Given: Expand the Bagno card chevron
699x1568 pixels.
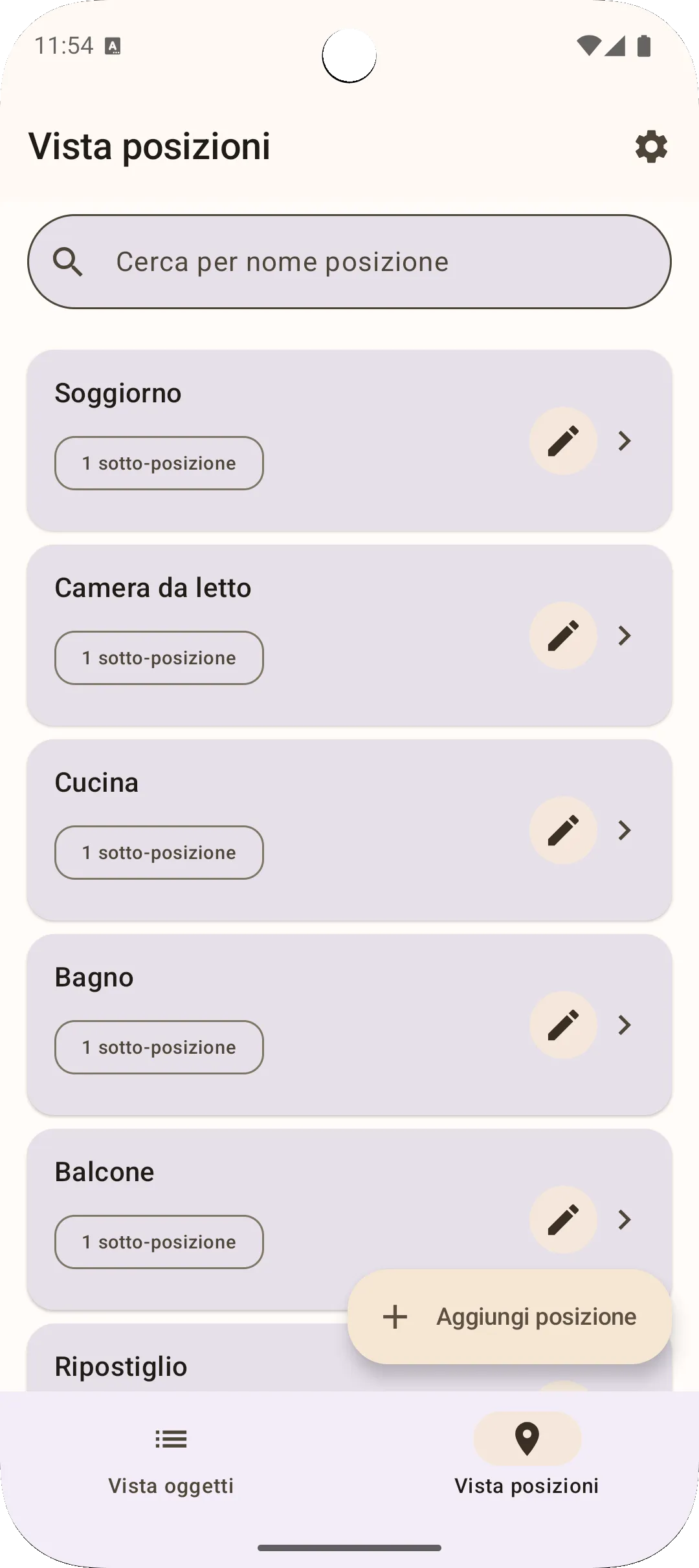Looking at the screenshot, I should [625, 1025].
